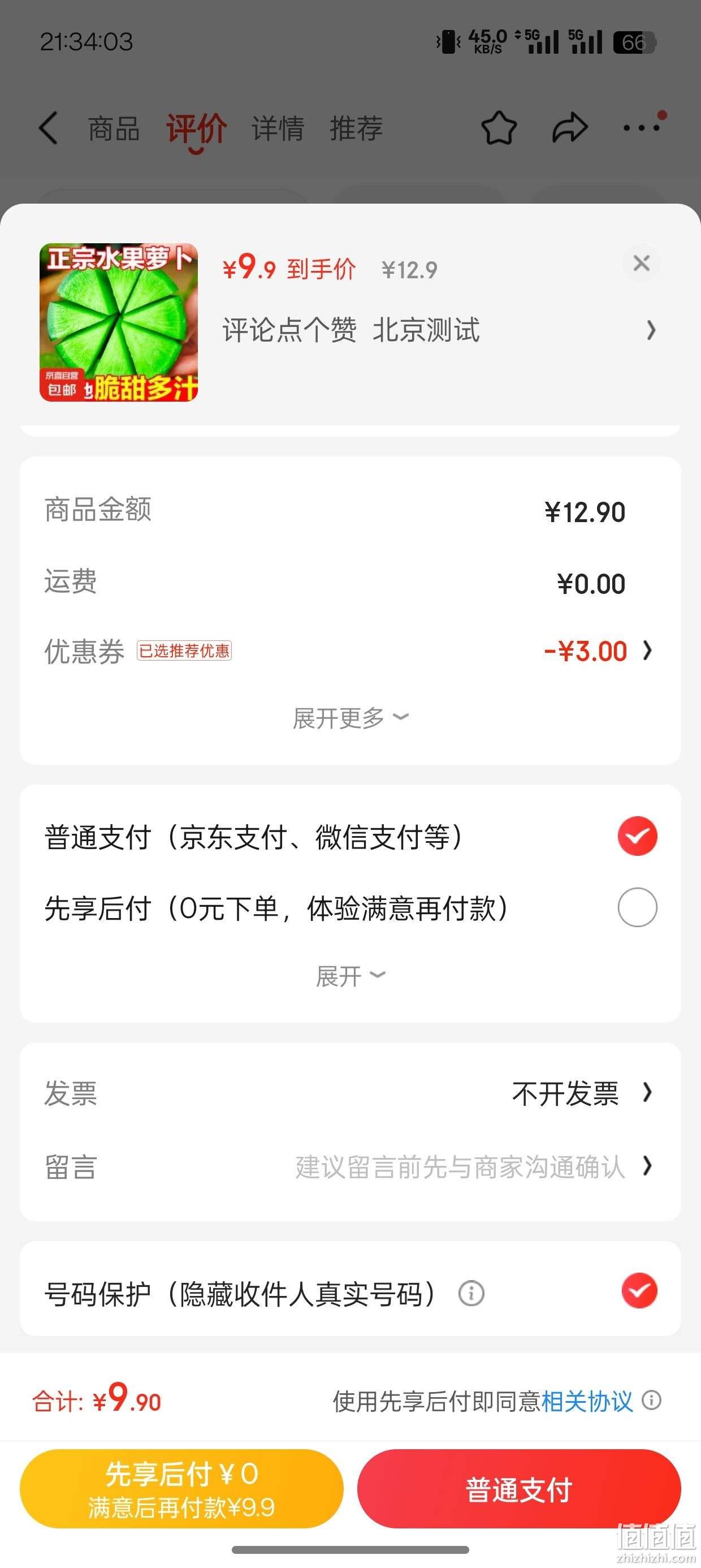This screenshot has width=701, height=1568.
Task: Expand 展开更多 price details
Action: click(350, 718)
